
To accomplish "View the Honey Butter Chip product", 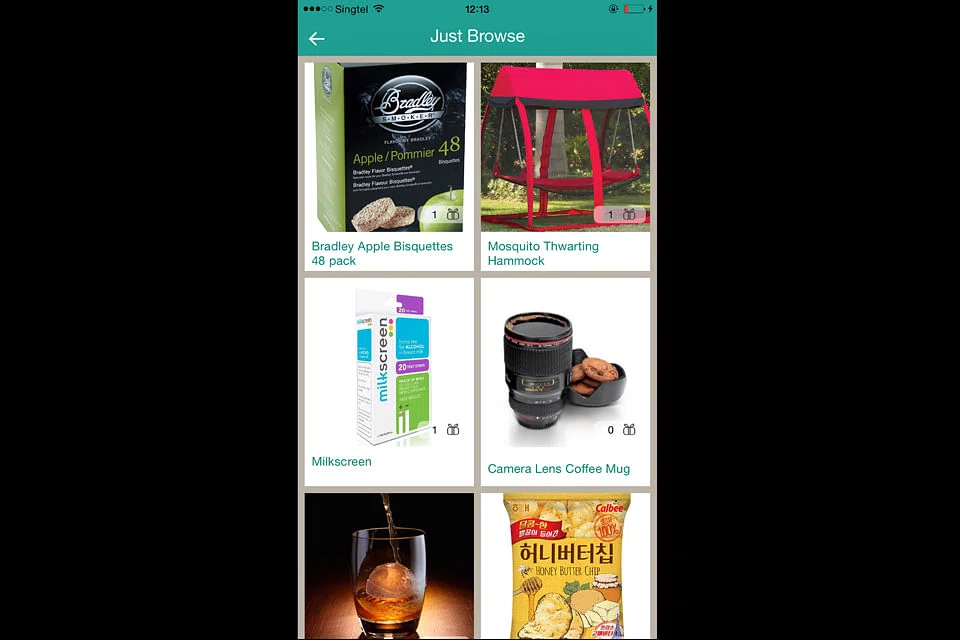I will pos(565,565).
